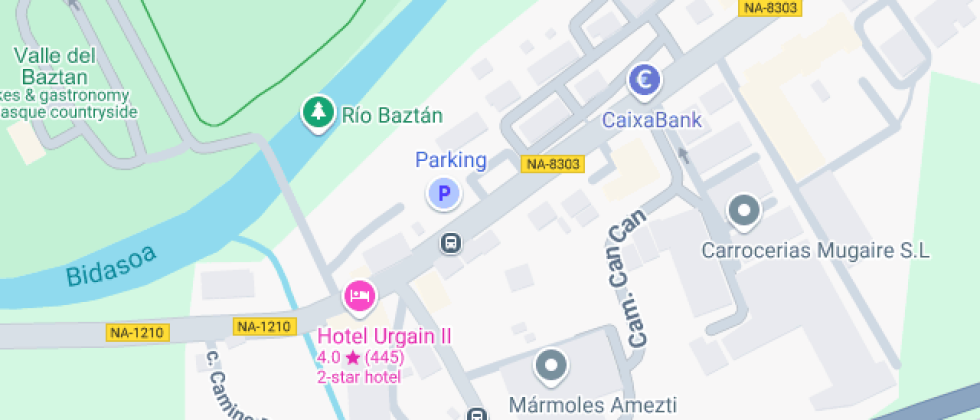Select the Parking marker on the map
This screenshot has width=980, height=420.
click(x=444, y=193)
